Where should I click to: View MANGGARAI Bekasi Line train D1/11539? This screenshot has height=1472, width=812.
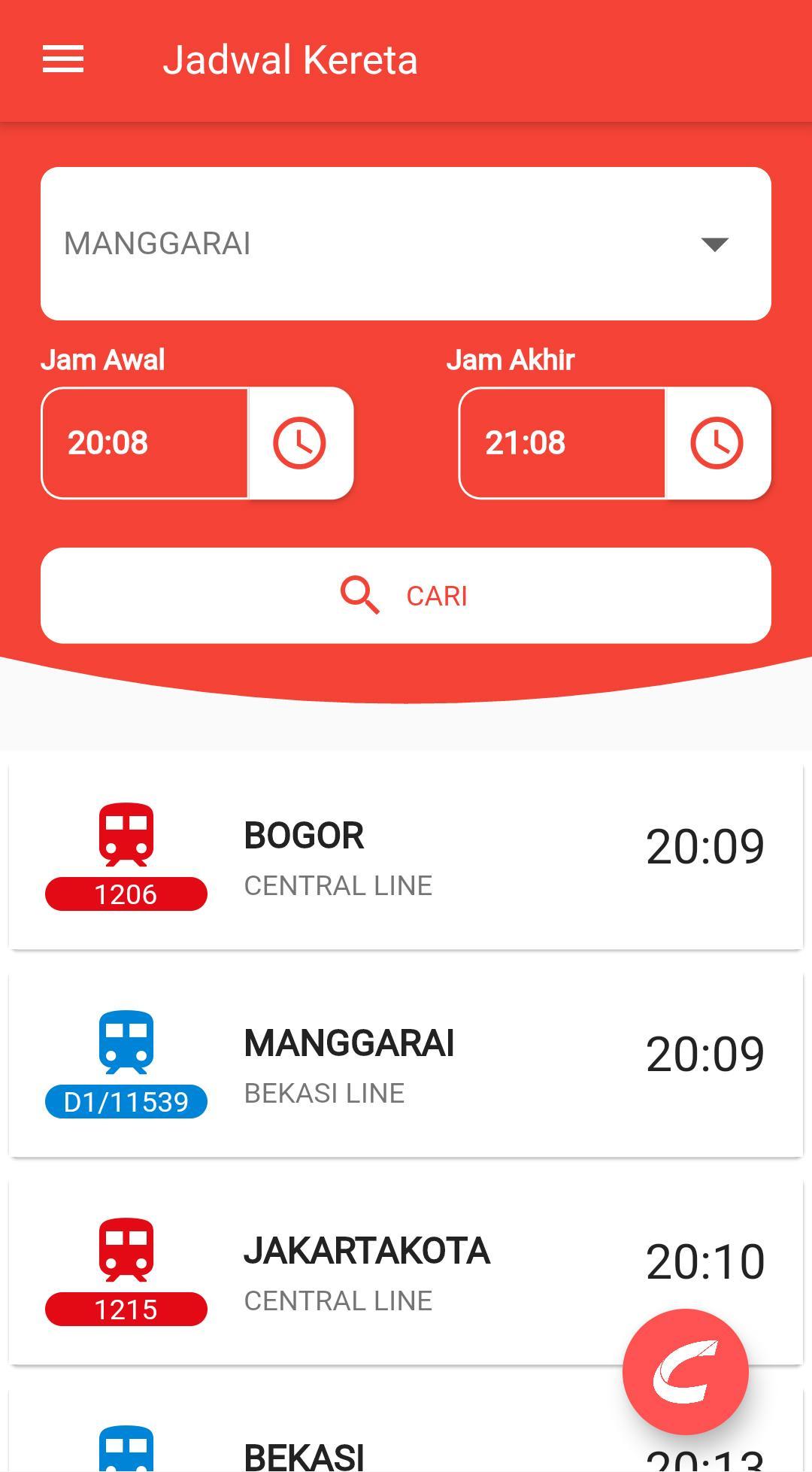pos(406,1064)
